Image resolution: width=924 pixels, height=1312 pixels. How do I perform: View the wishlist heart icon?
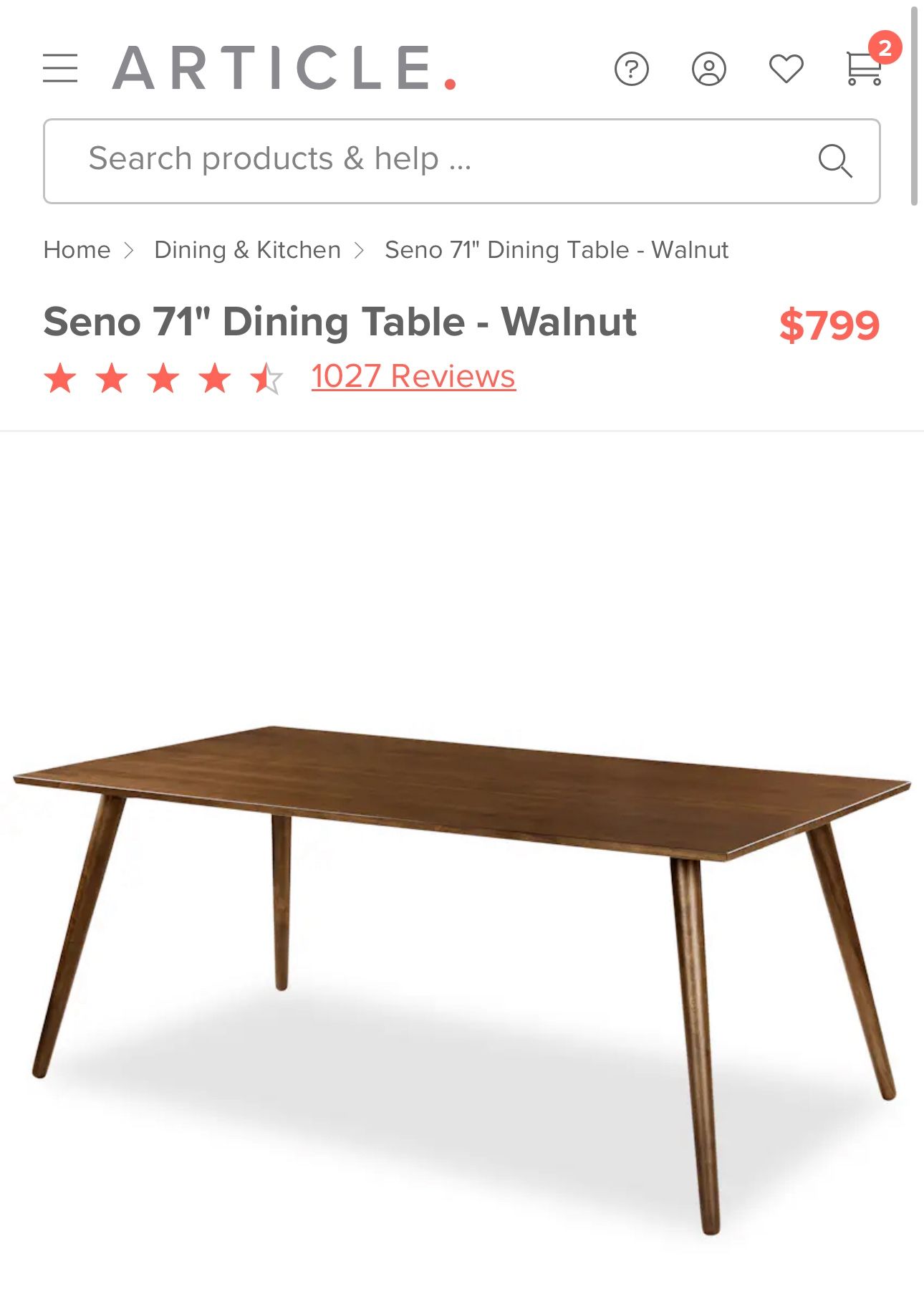click(x=786, y=70)
